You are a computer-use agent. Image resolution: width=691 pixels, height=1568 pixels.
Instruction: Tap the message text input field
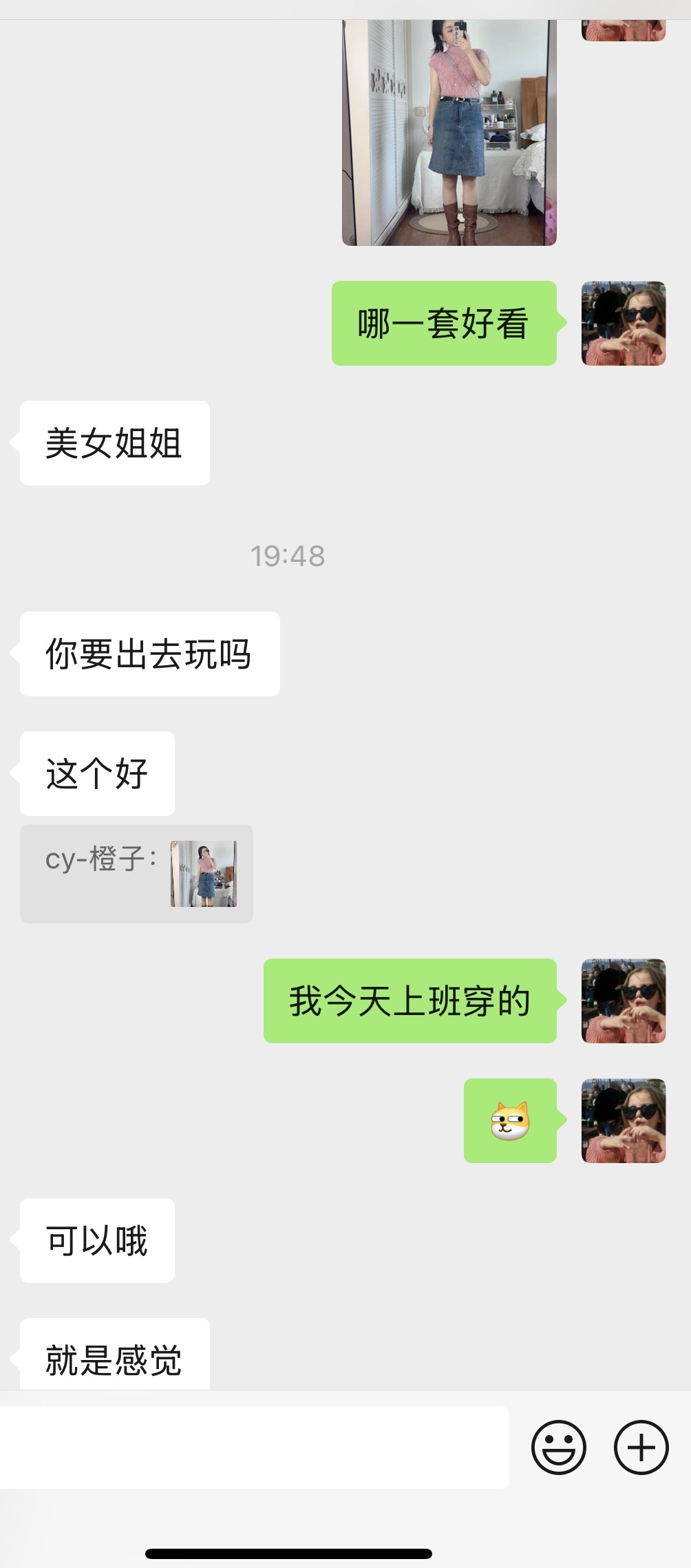[254, 1447]
